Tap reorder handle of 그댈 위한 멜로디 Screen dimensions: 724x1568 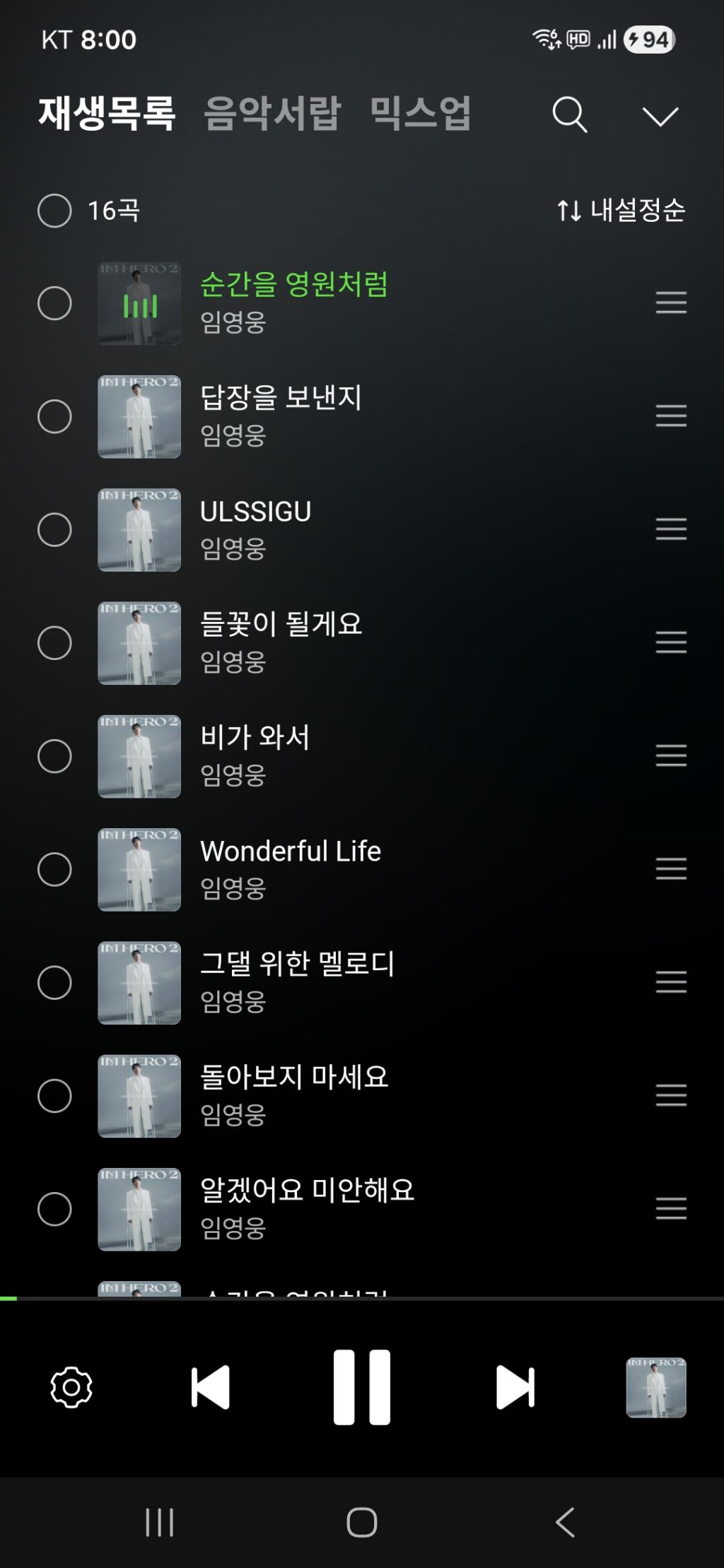coord(671,982)
